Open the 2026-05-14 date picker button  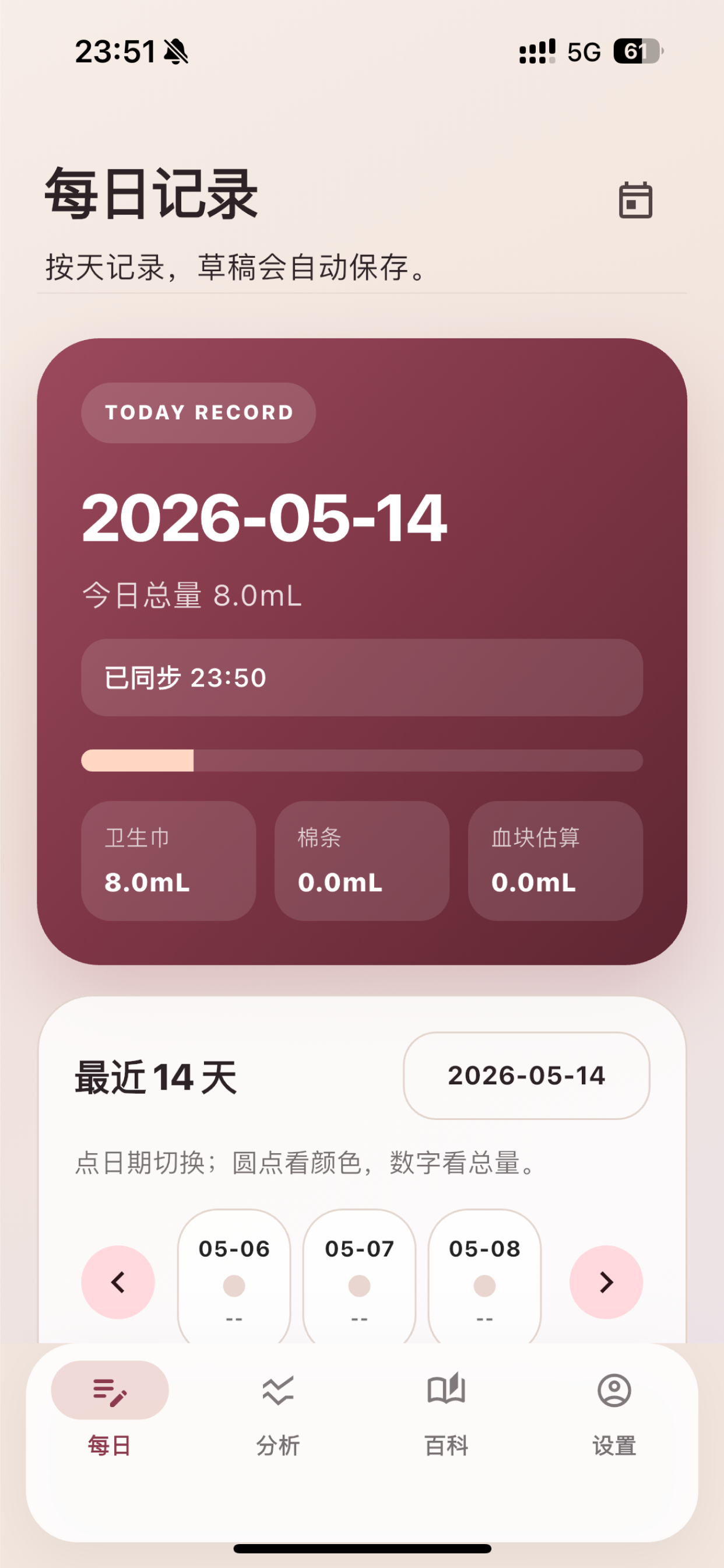pos(526,1076)
